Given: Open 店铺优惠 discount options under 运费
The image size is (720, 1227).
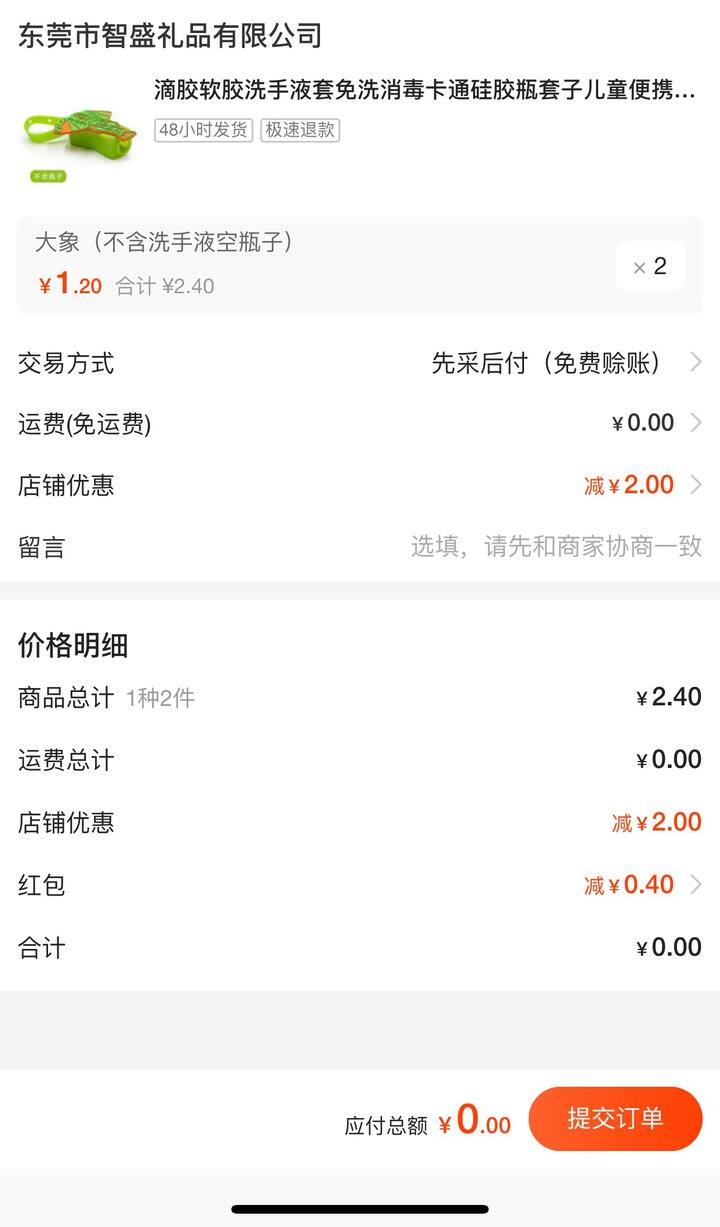Looking at the screenshot, I should [x=360, y=486].
